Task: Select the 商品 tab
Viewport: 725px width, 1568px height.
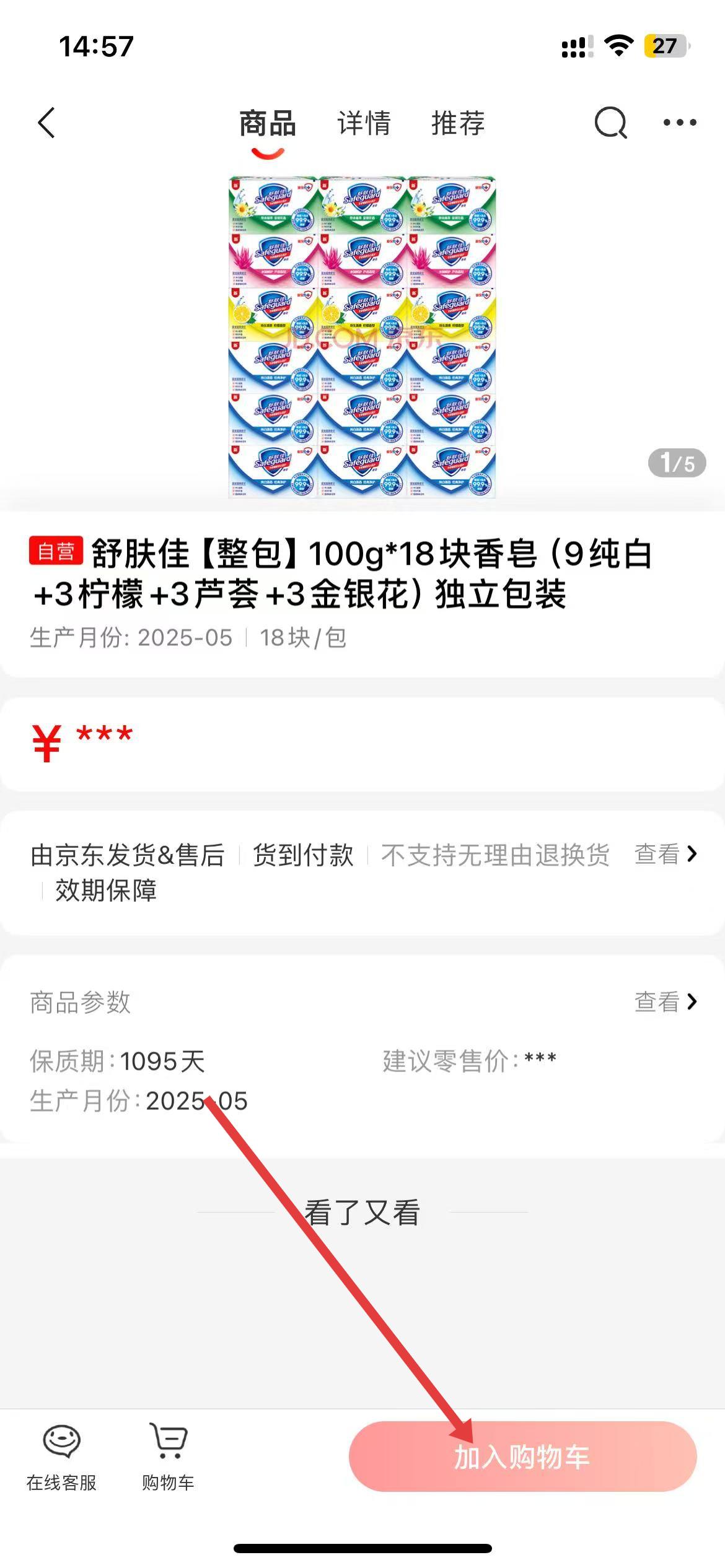Action: click(x=268, y=123)
